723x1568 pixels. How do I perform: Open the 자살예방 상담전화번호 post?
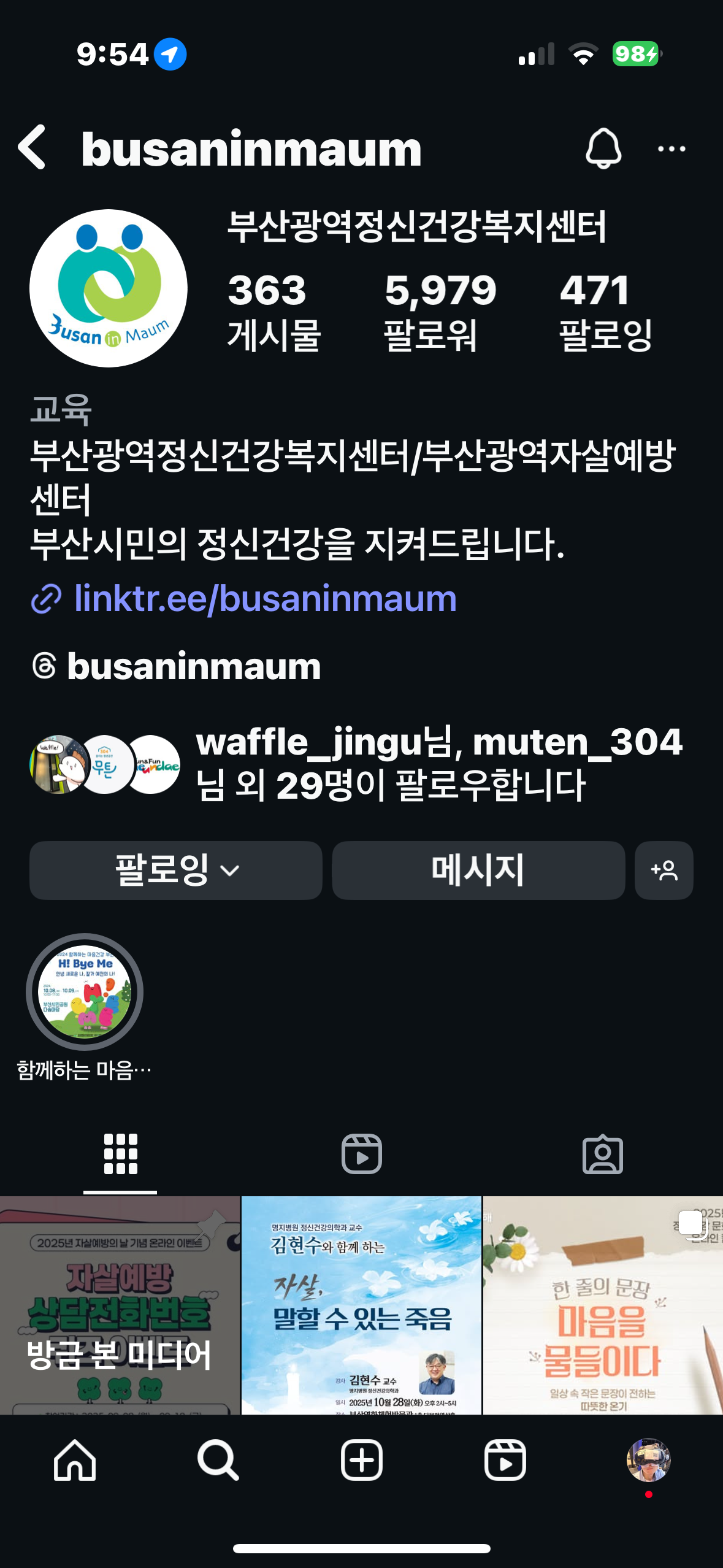point(120,1304)
